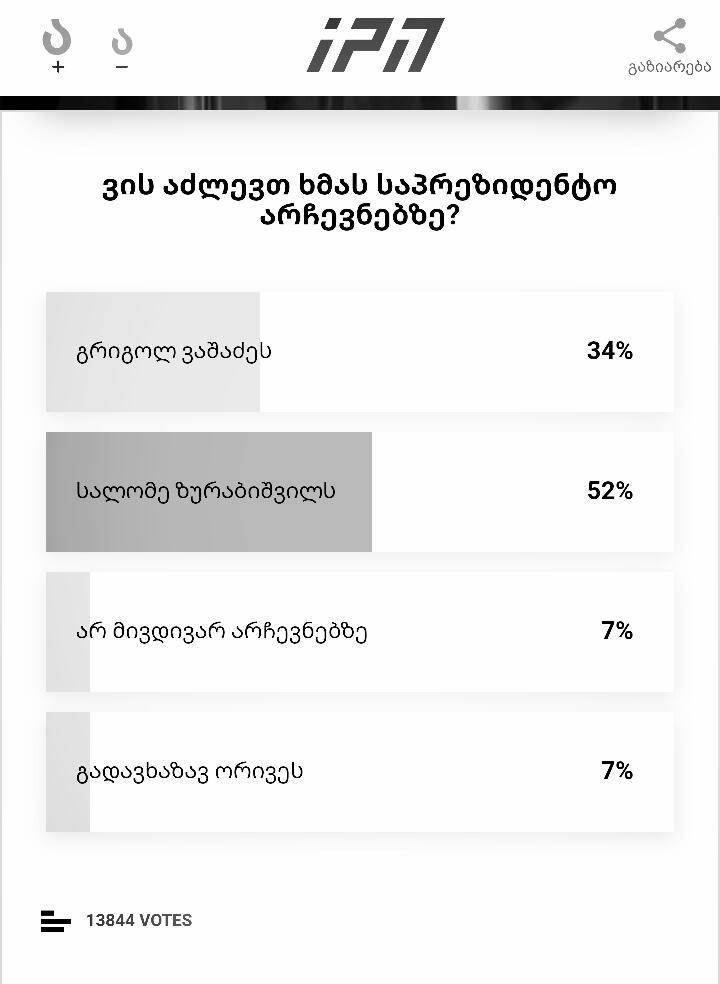Select poll option სალომე ზურაბიშვილს
The height and width of the screenshot is (984, 720).
tap(359, 492)
